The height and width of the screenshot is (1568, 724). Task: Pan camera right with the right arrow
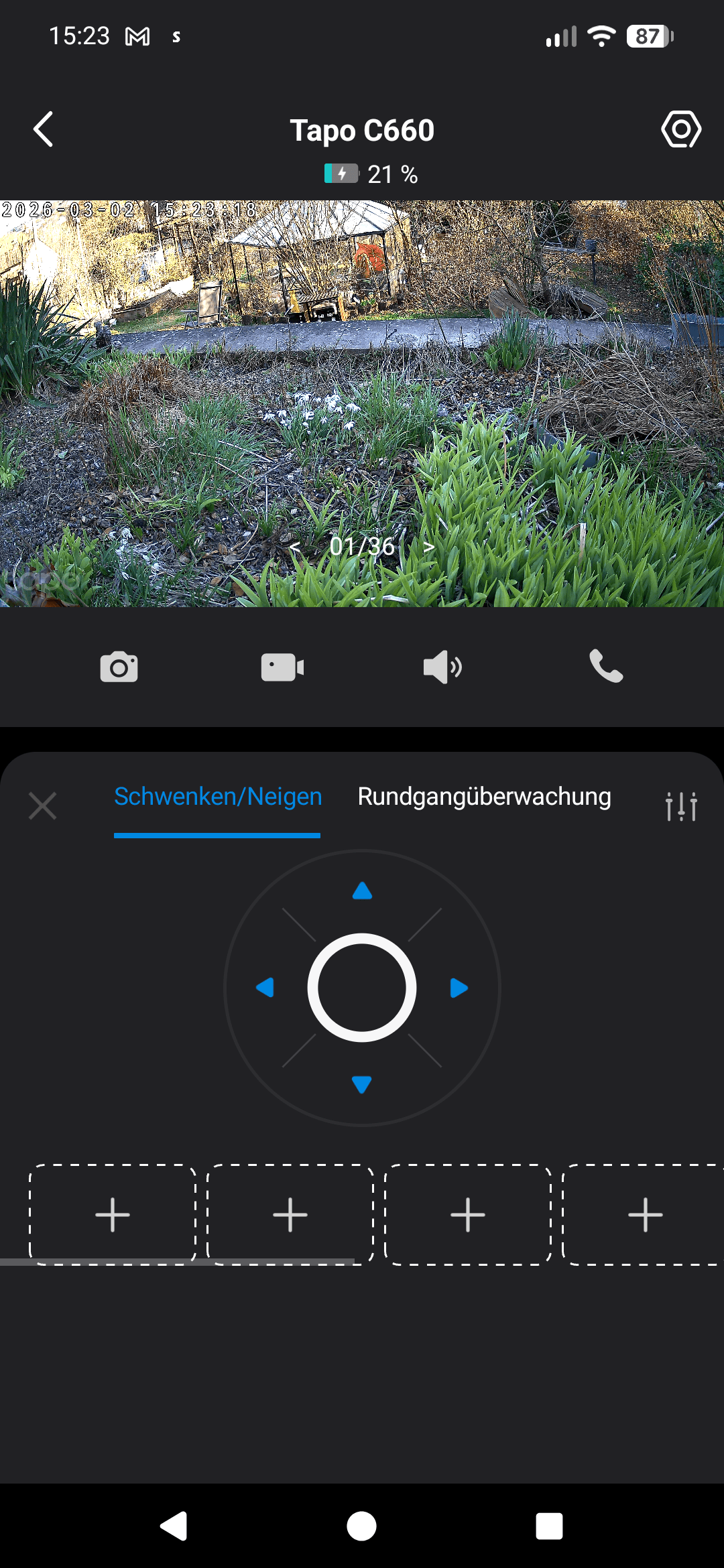[x=459, y=988]
